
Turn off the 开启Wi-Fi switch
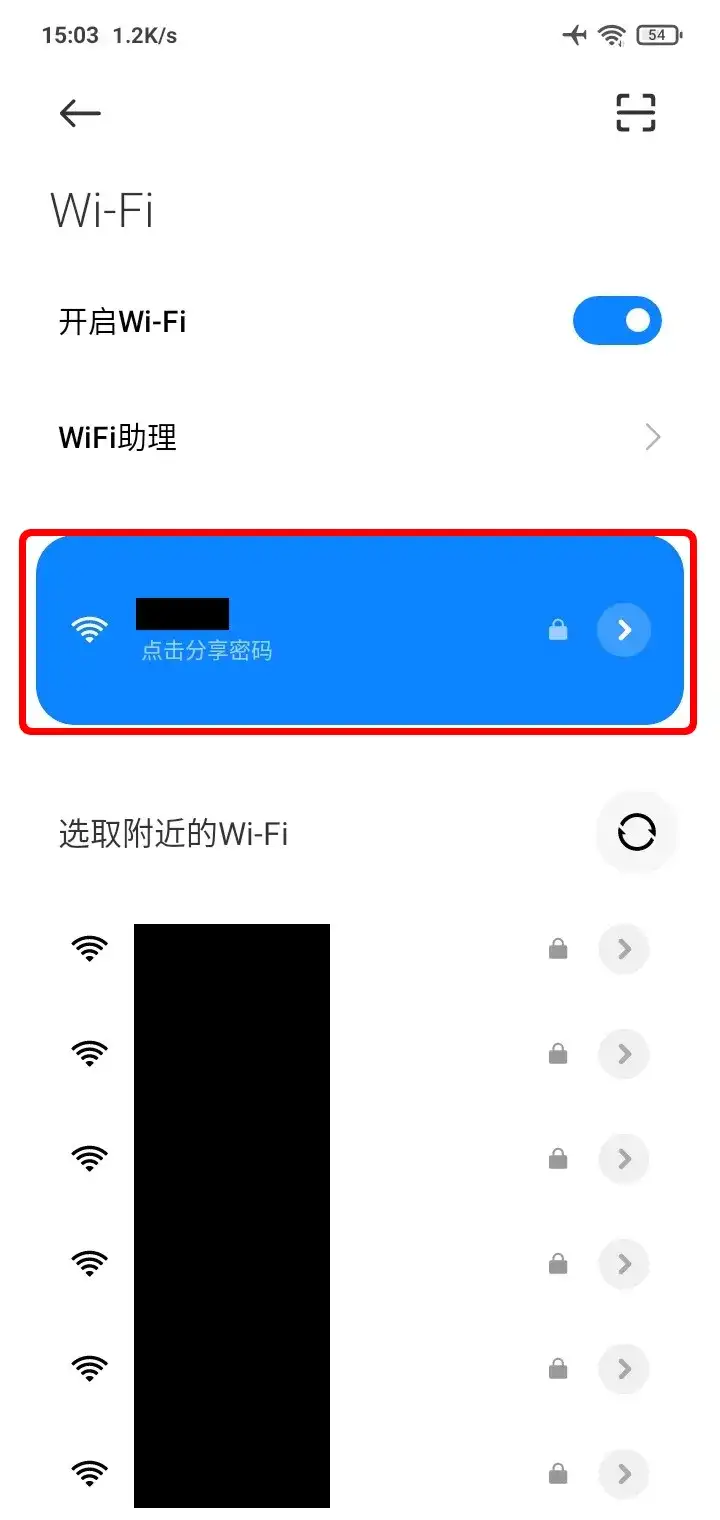[x=617, y=321]
